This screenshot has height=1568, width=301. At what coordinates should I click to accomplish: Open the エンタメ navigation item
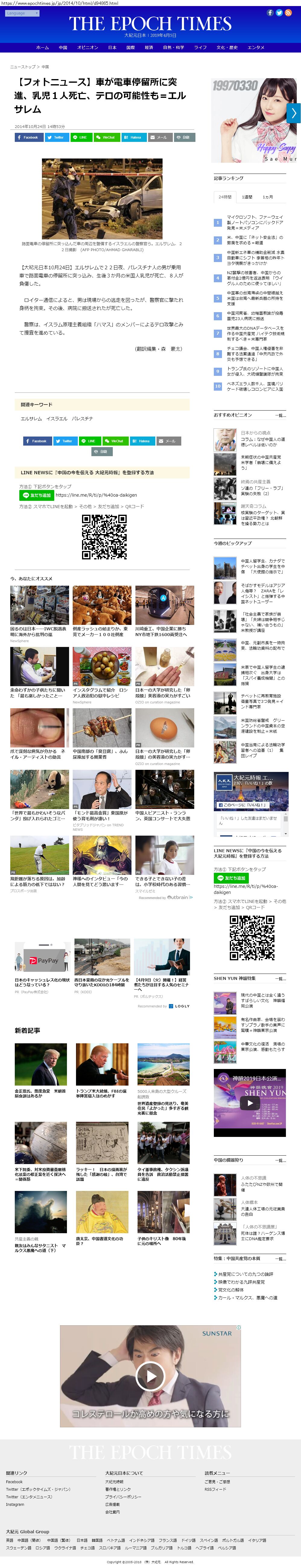click(256, 47)
